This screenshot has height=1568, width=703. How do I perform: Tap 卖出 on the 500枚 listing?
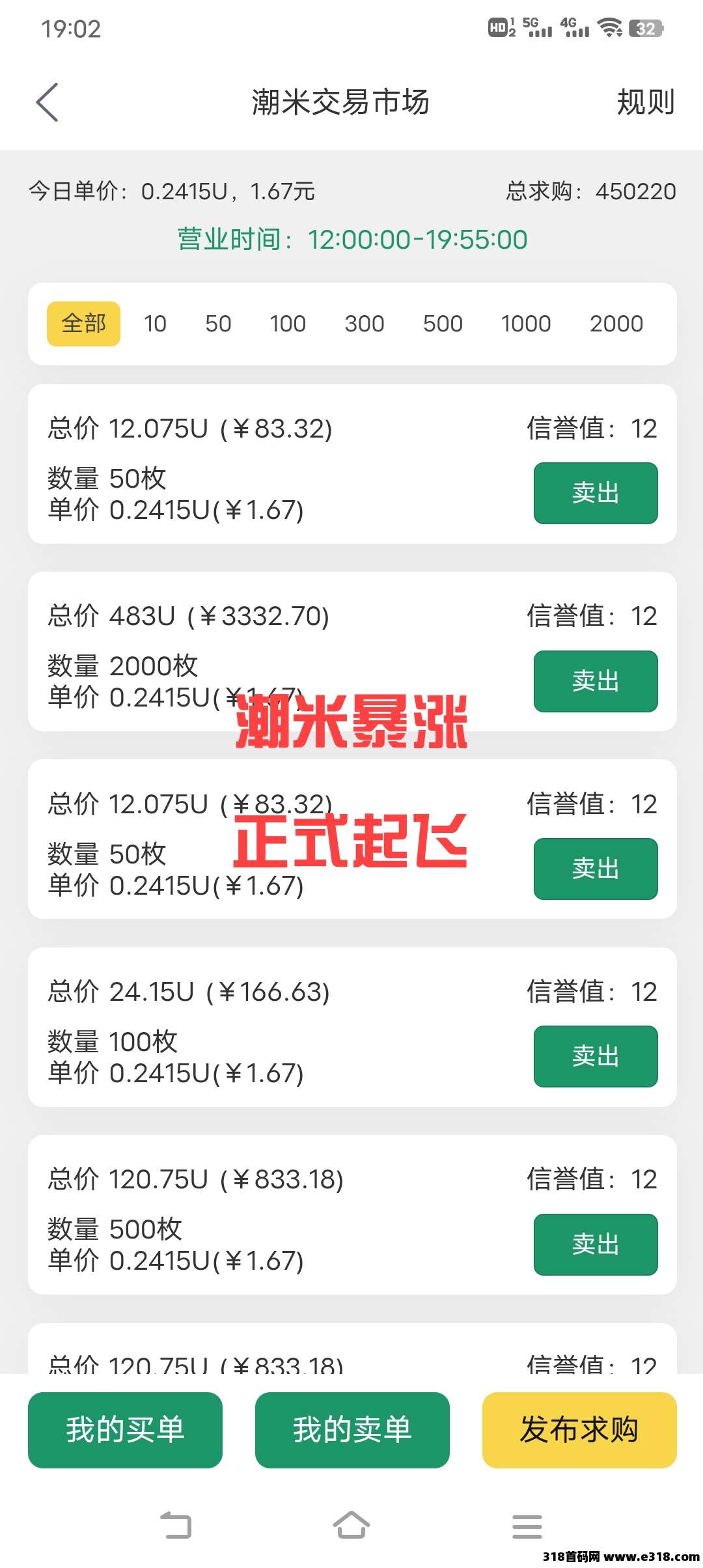(x=596, y=1244)
